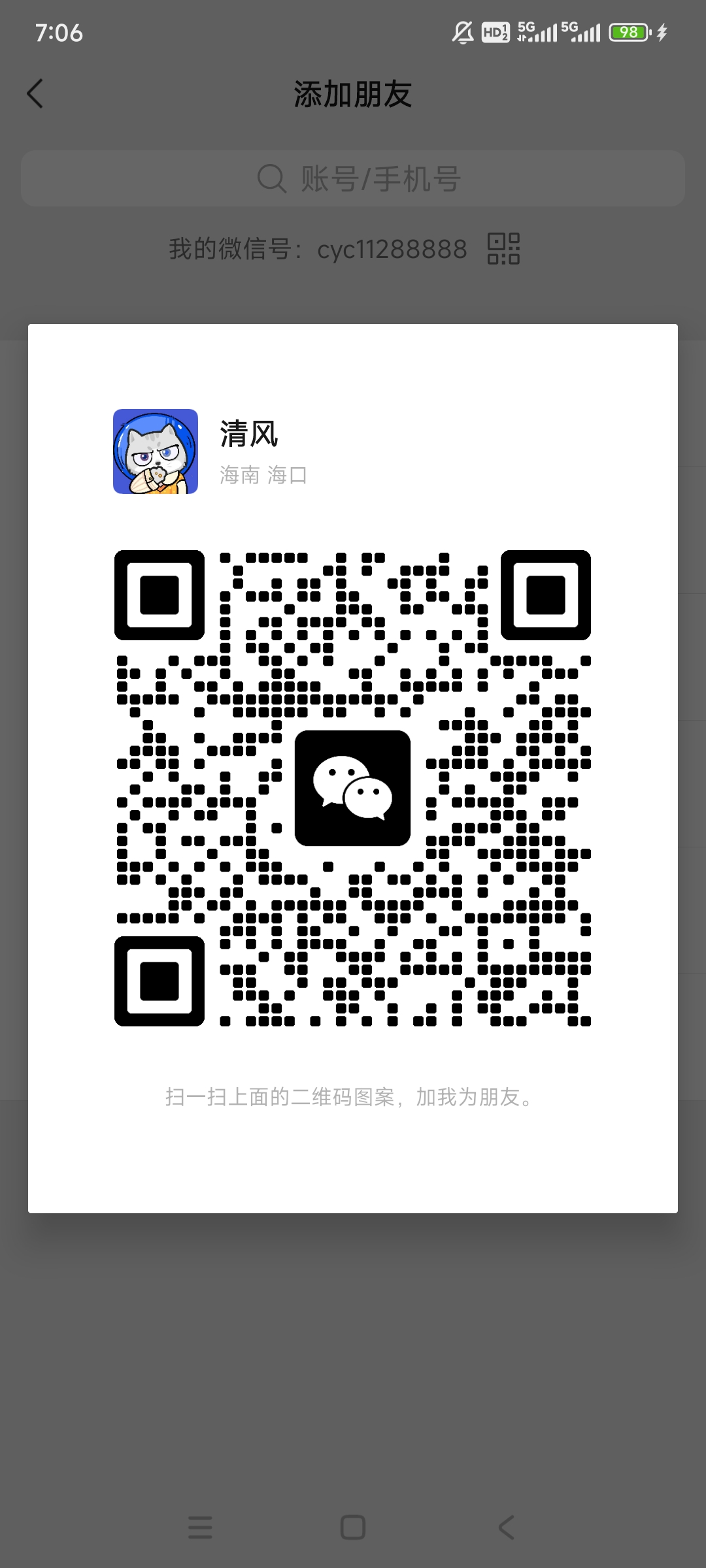Go back from the Add Friends page
This screenshot has height=1568, width=706.
click(35, 94)
